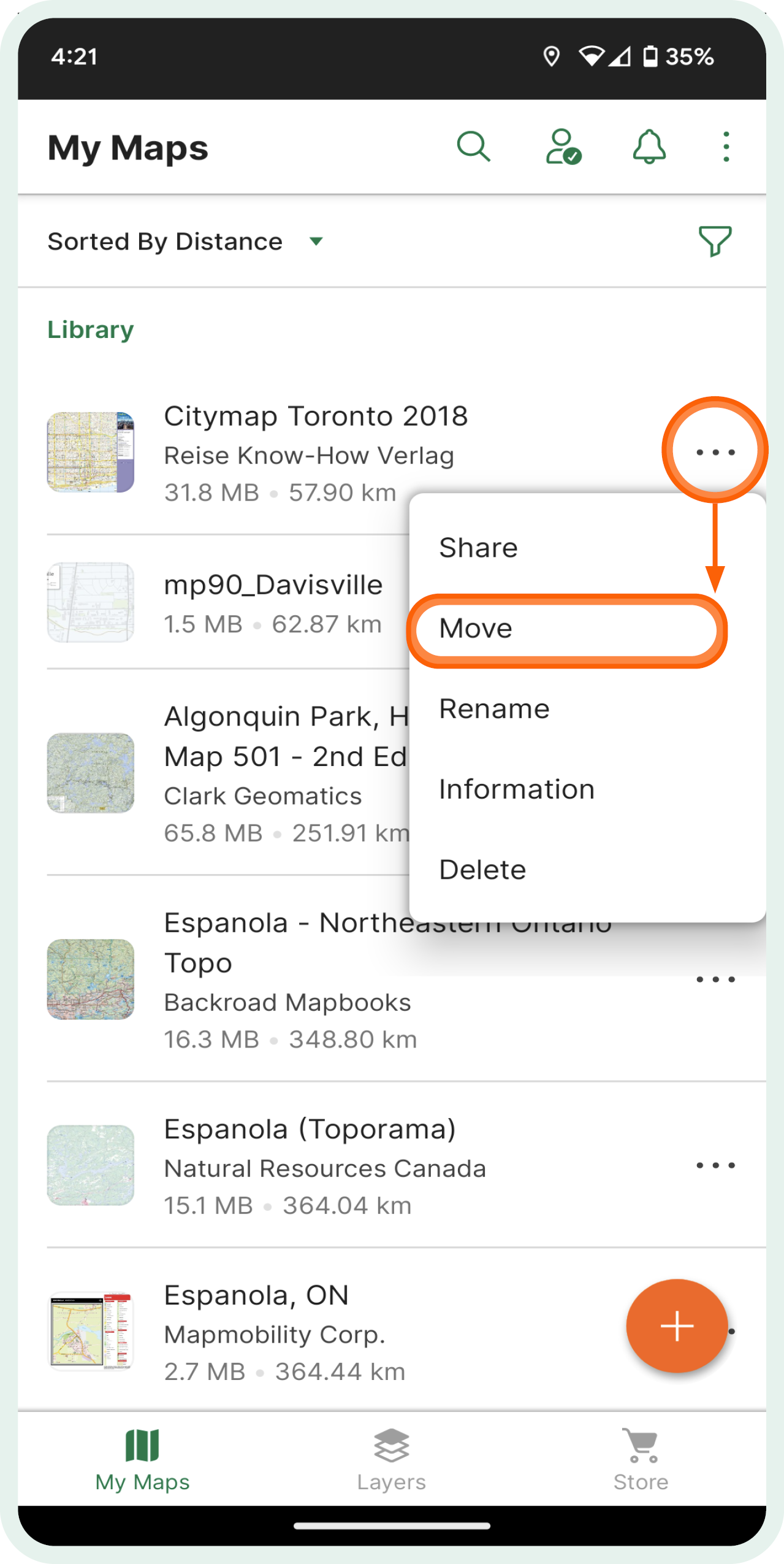Tap the account profile icon
Image resolution: width=784 pixels, height=1564 pixels.
tap(563, 146)
